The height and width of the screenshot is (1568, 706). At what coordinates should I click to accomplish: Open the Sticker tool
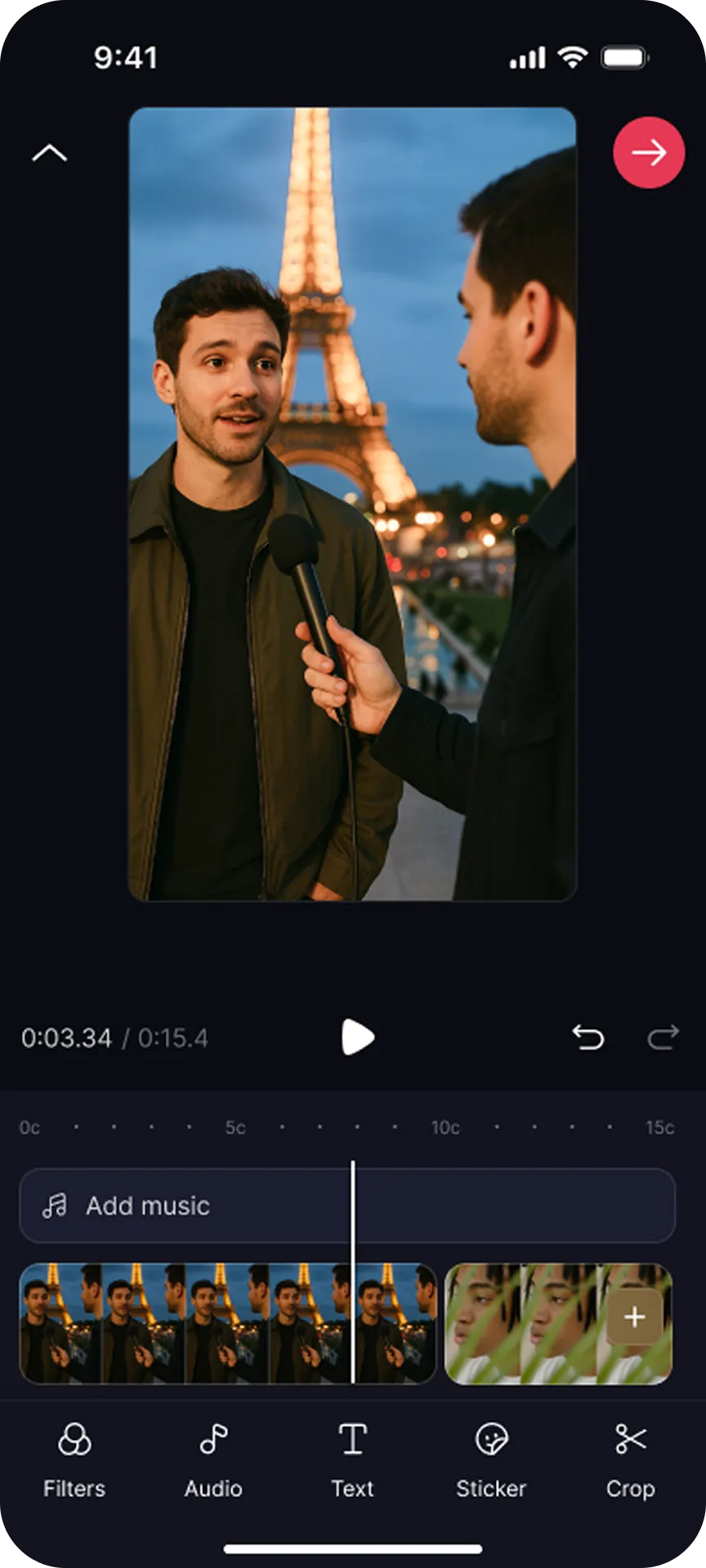click(491, 1462)
